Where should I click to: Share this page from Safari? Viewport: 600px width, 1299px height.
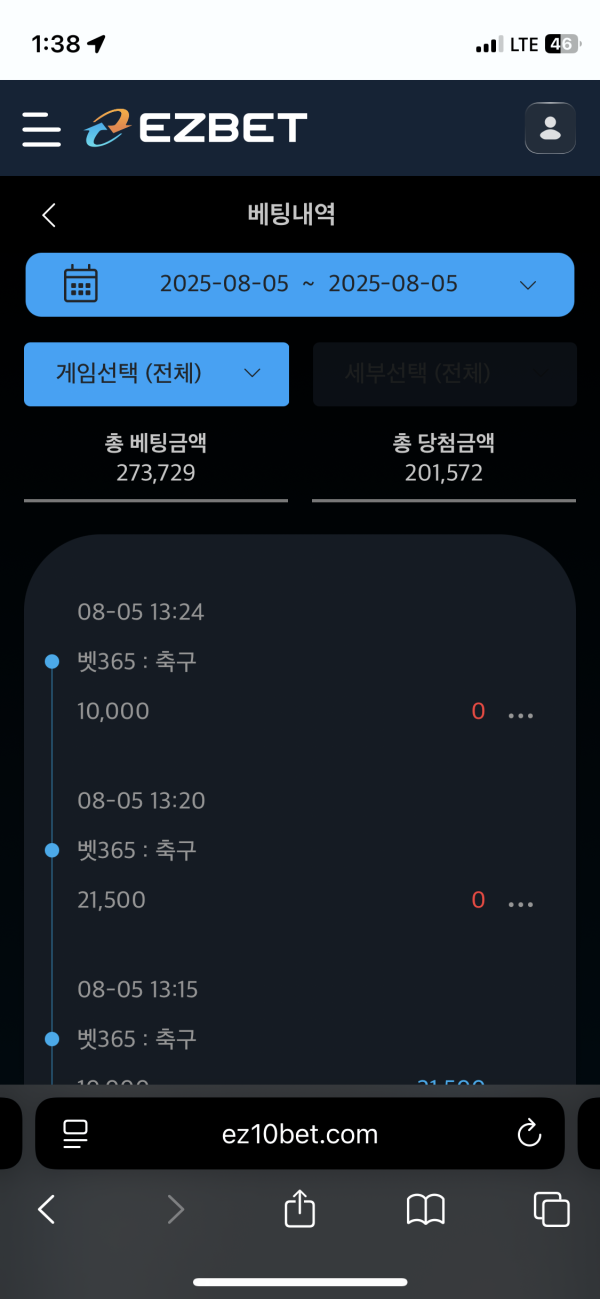click(300, 1210)
